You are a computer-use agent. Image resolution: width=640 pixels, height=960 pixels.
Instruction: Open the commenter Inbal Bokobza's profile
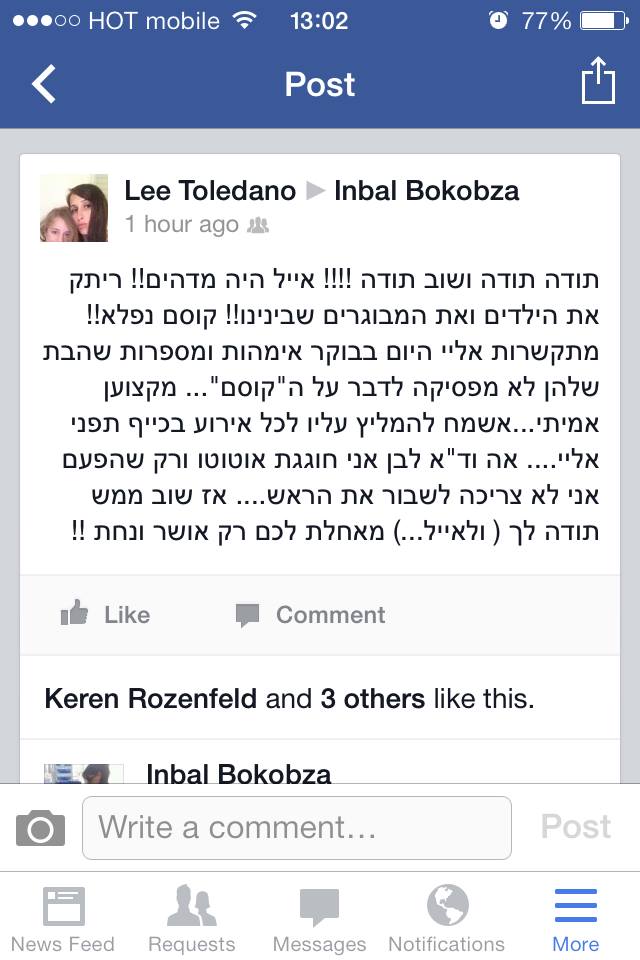(x=238, y=773)
